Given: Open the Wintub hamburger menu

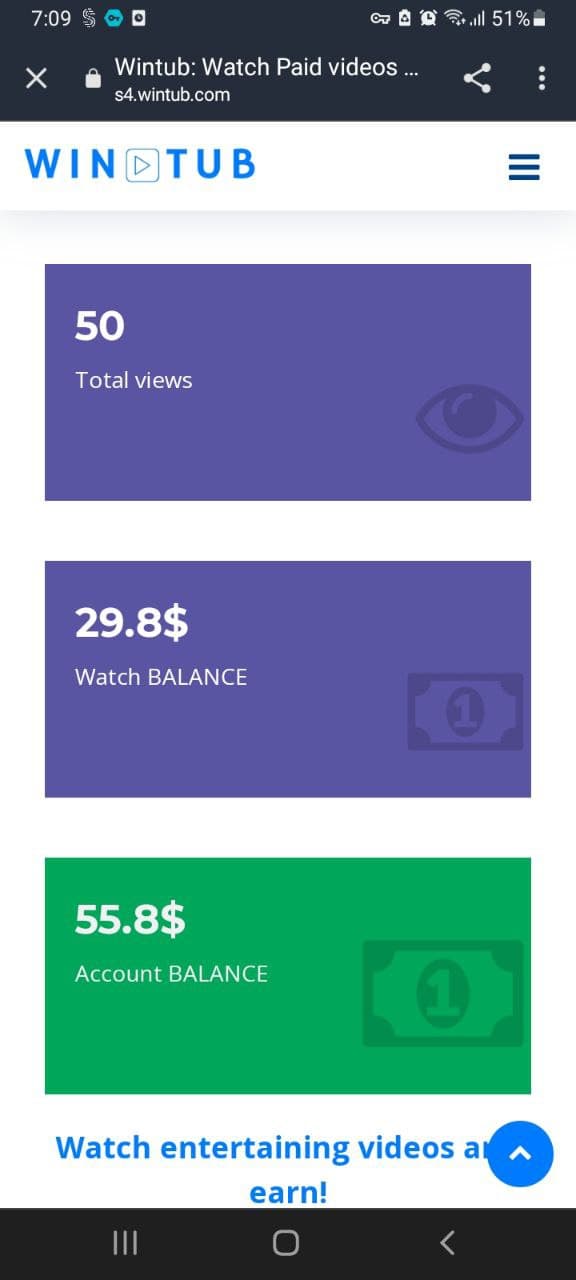Looking at the screenshot, I should [x=524, y=167].
